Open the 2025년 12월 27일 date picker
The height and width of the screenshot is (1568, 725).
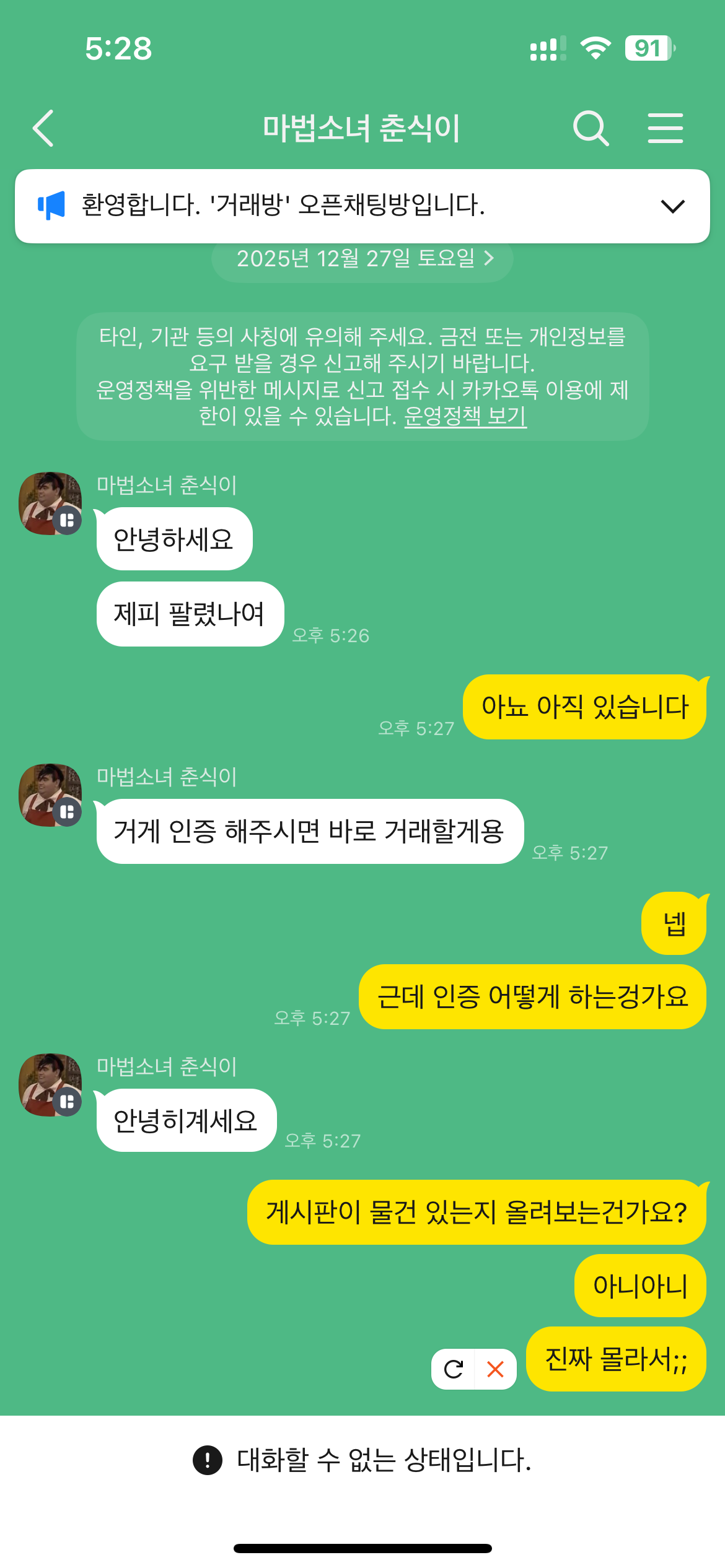point(362,259)
